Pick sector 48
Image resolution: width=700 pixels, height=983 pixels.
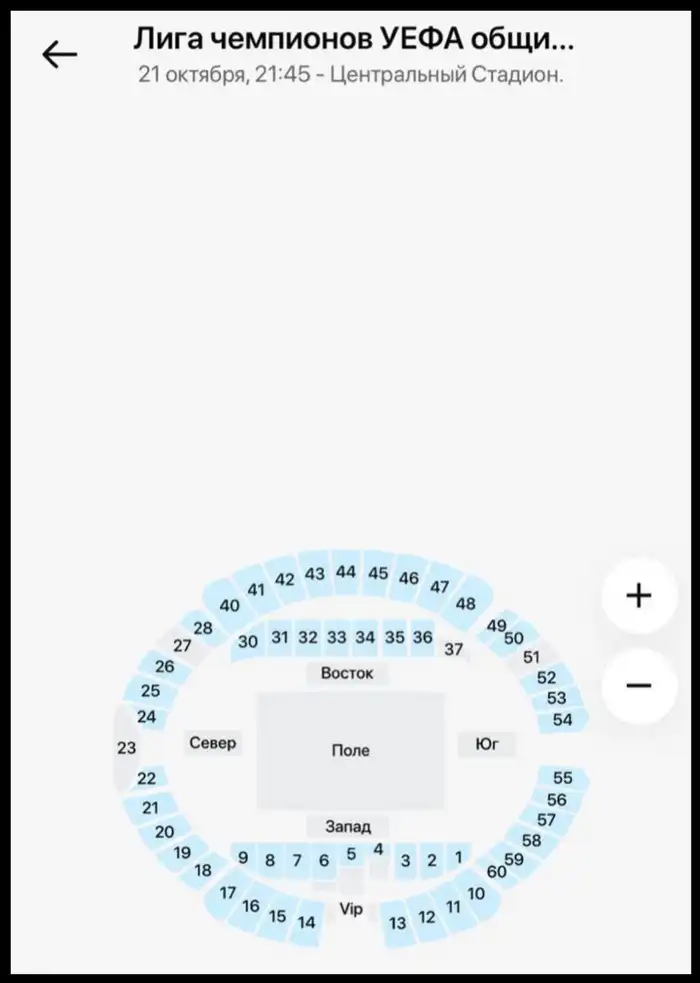pos(466,604)
